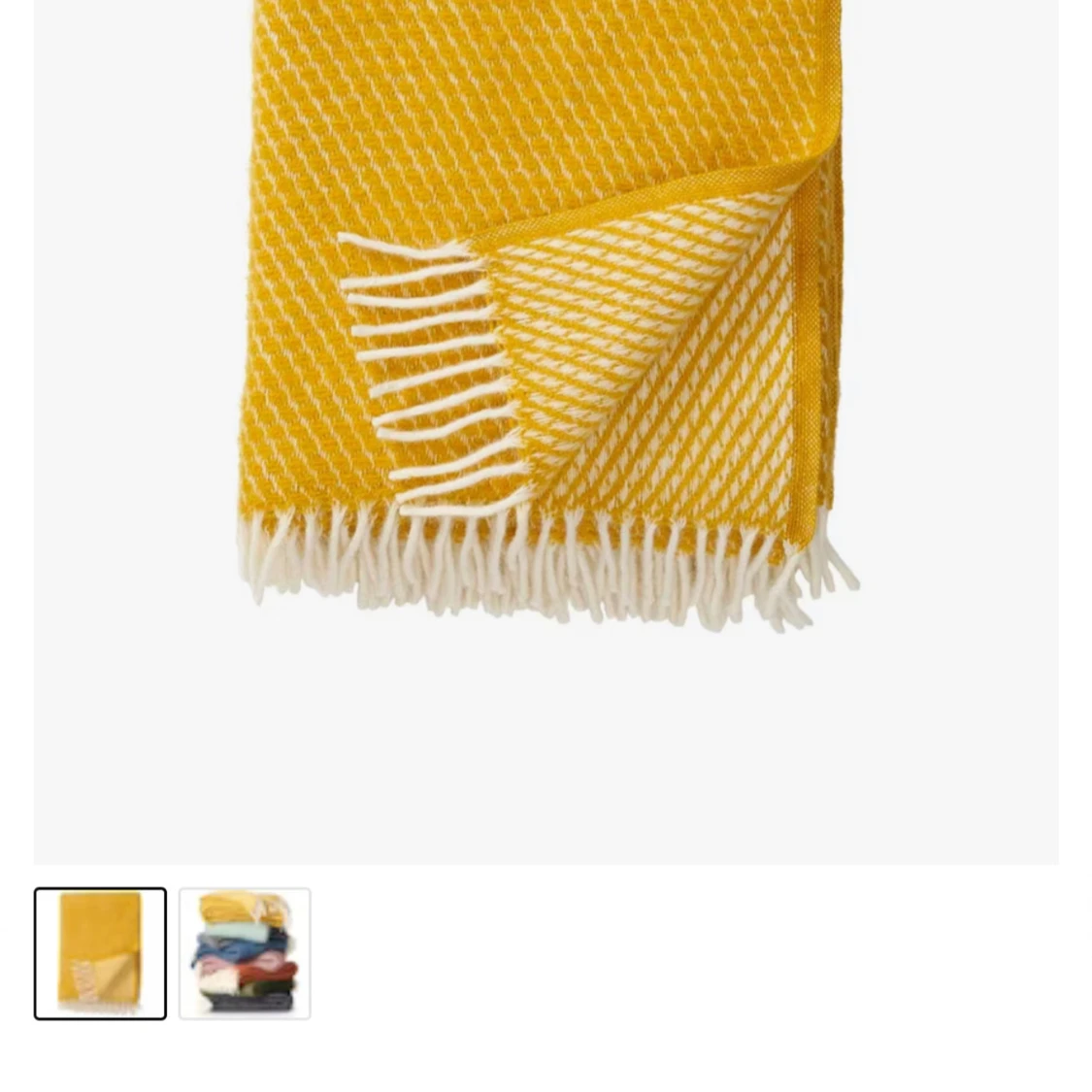Open the main yellow throw product image

[x=546, y=388]
